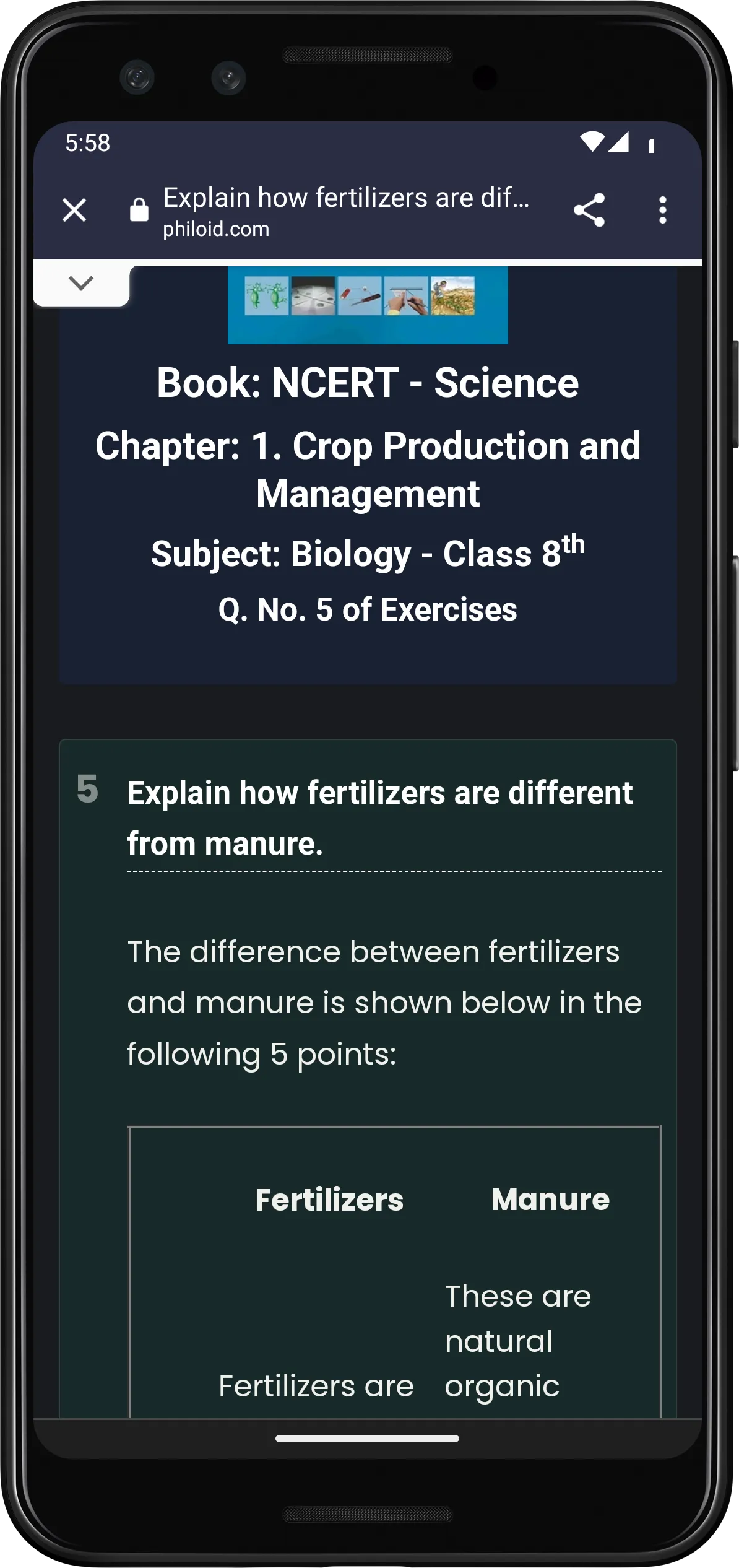Viewport: 739px width, 1568px height.
Task: Tap the clock showing 5:58
Action: [x=87, y=143]
